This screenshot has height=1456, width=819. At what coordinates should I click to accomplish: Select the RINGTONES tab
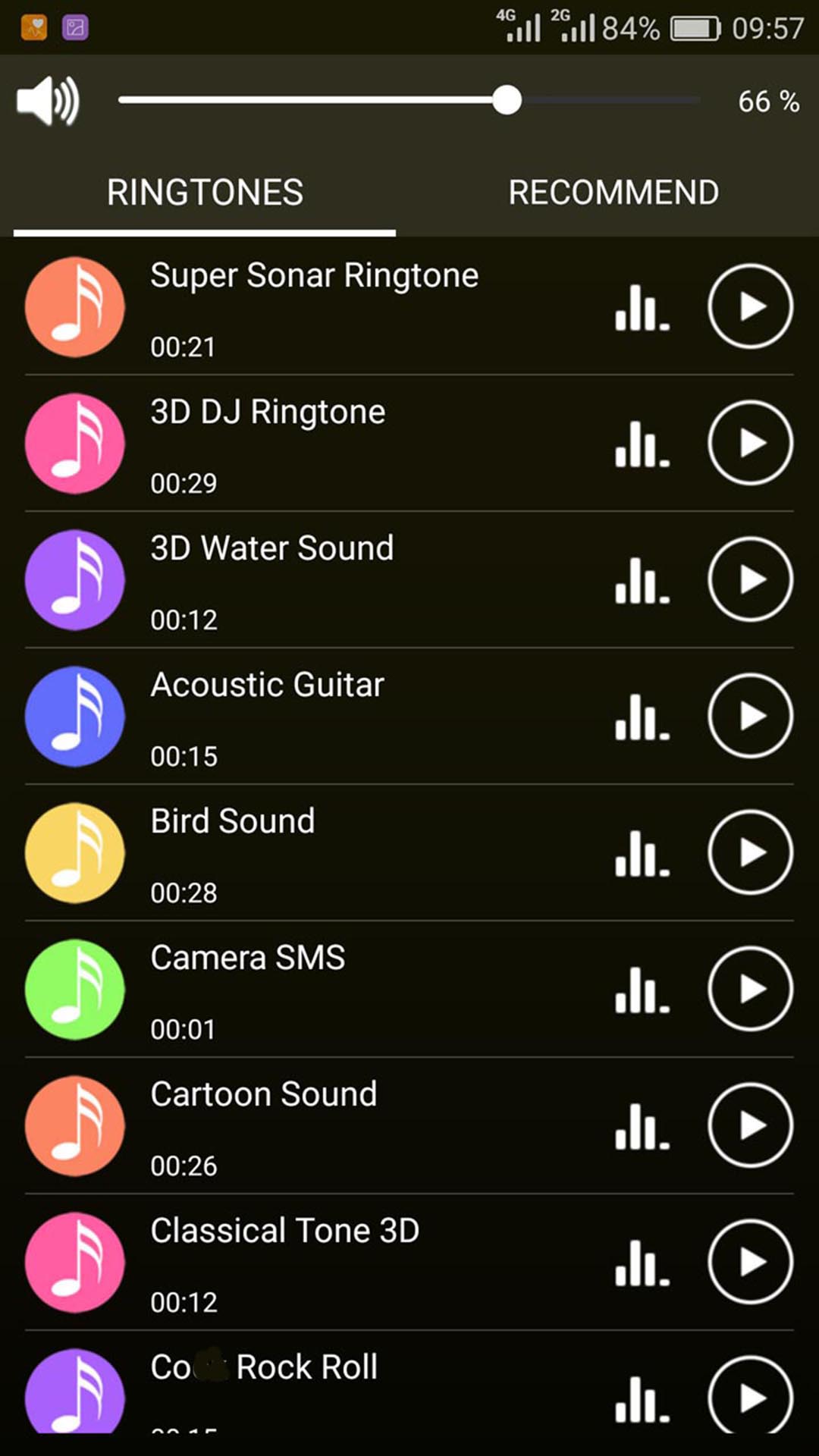[x=205, y=193]
